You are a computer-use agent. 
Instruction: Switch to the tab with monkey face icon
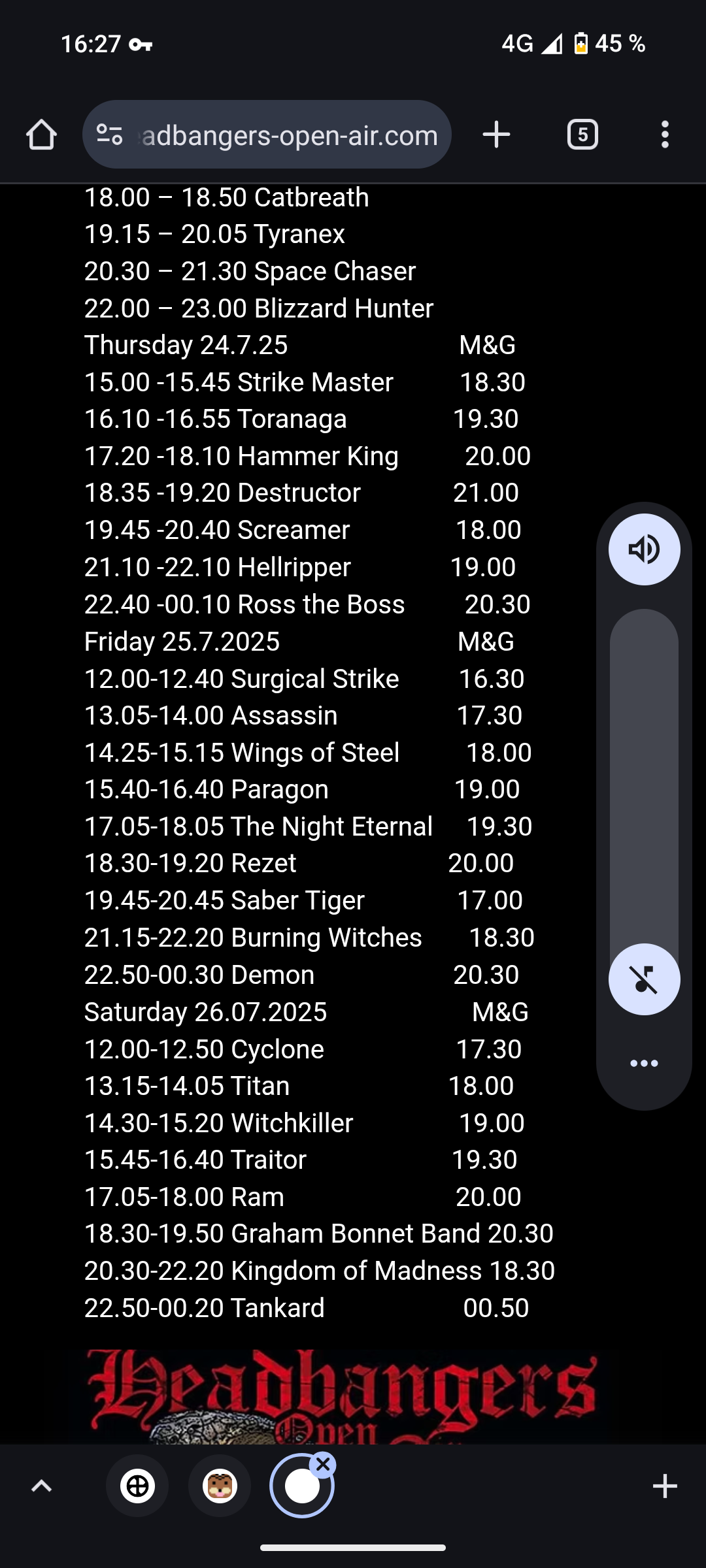pos(220,1486)
